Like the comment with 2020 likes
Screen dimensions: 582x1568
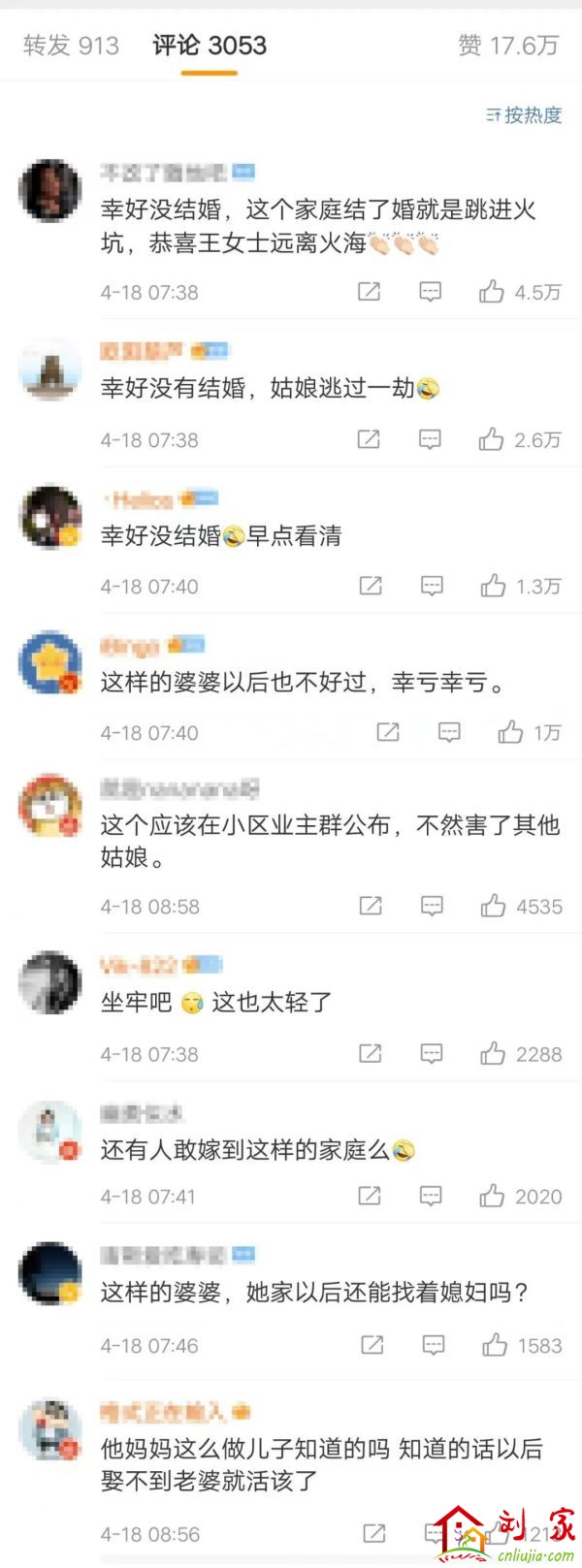click(x=492, y=1197)
